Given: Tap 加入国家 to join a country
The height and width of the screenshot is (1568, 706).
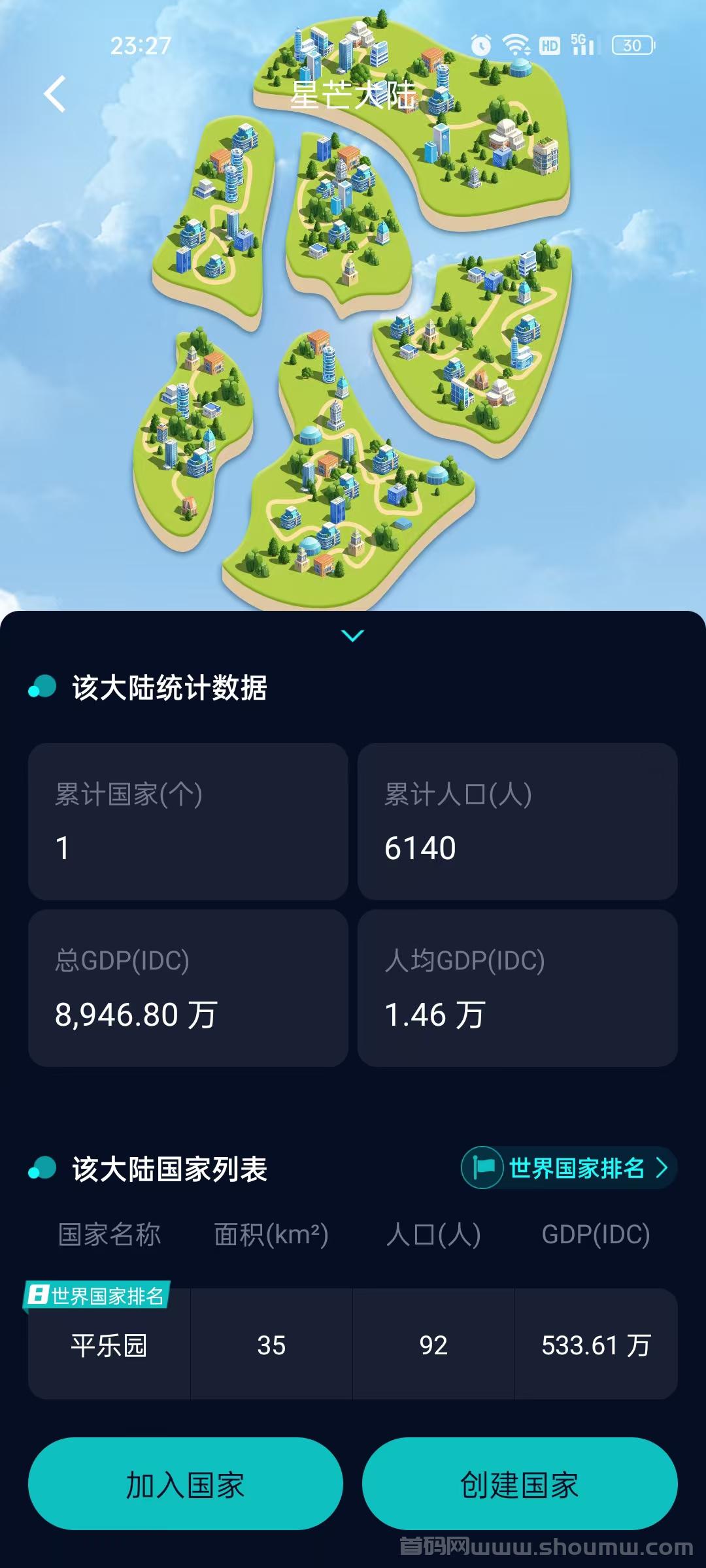Looking at the screenshot, I should pyautogui.click(x=185, y=1483).
